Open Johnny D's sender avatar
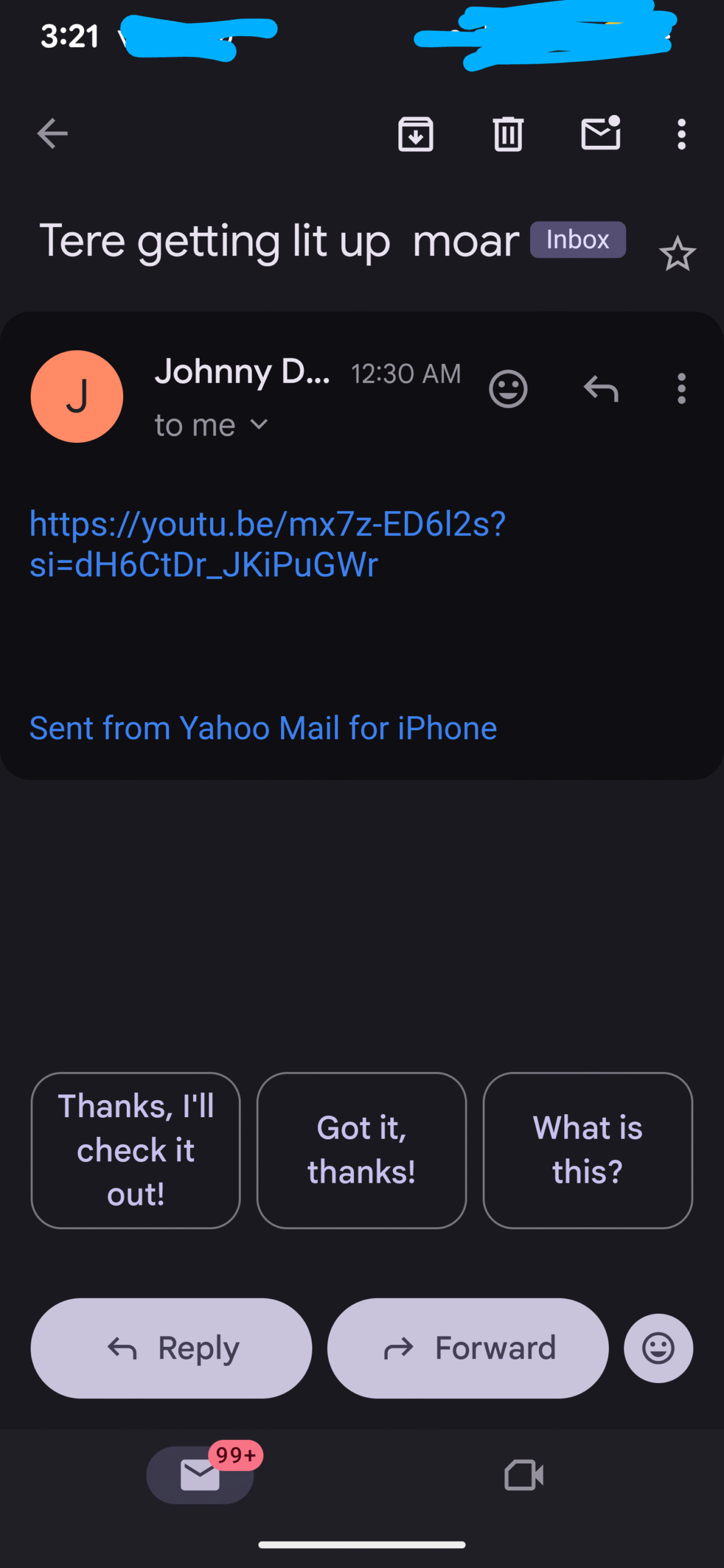The width and height of the screenshot is (724, 1568). coord(77,396)
